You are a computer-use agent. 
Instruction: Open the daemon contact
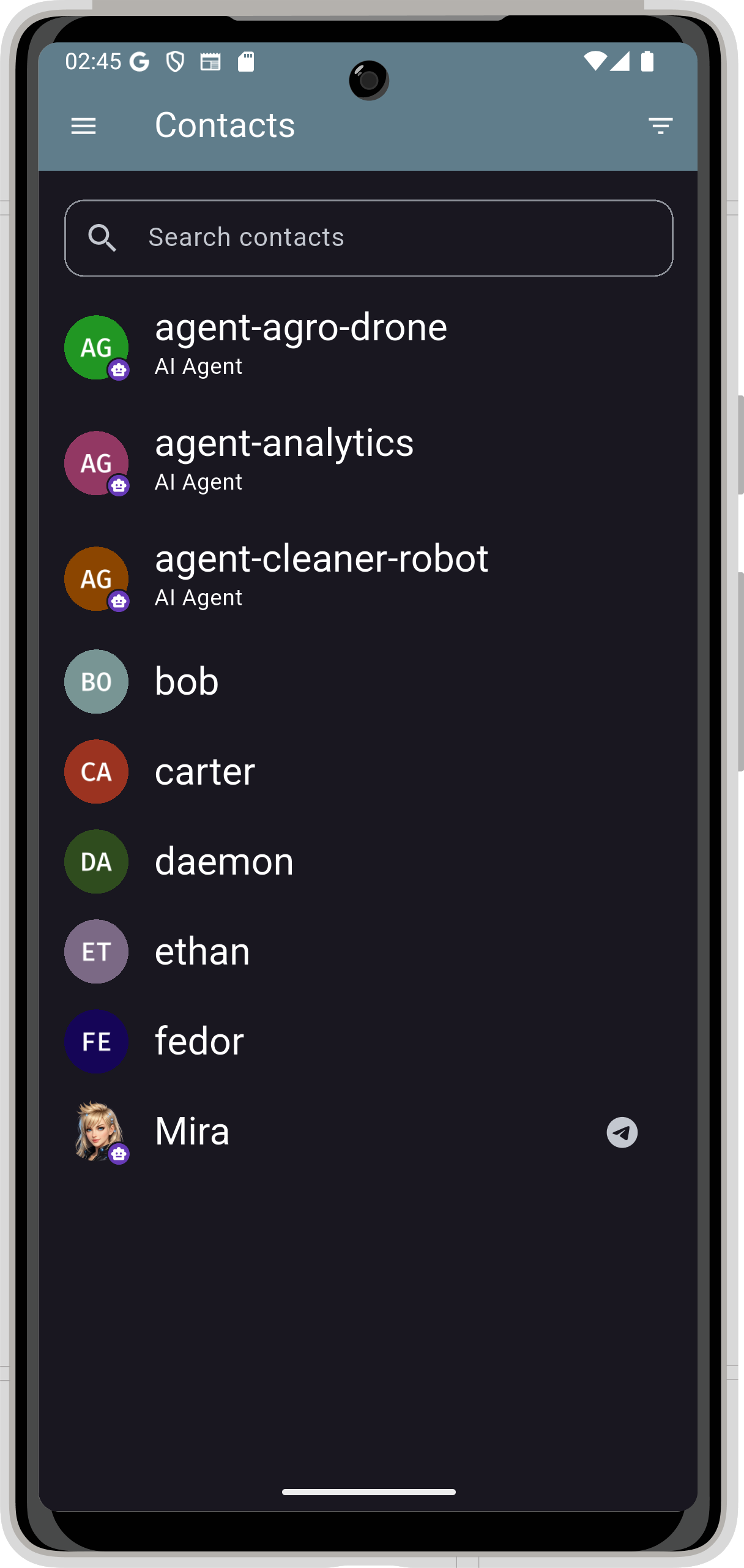[x=224, y=861]
